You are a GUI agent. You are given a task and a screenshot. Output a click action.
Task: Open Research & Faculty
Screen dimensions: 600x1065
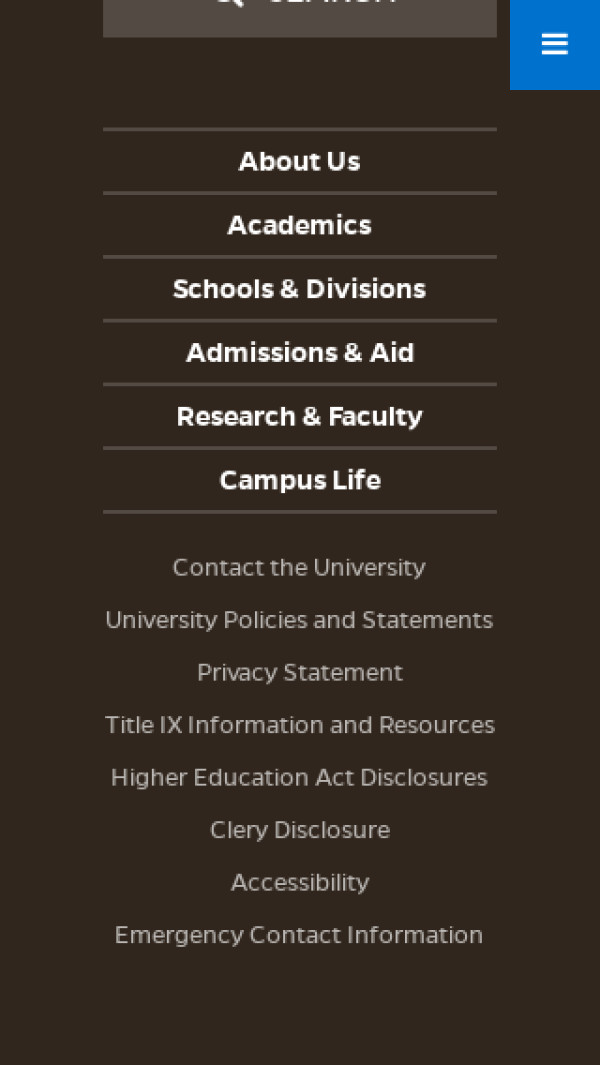(x=299, y=416)
